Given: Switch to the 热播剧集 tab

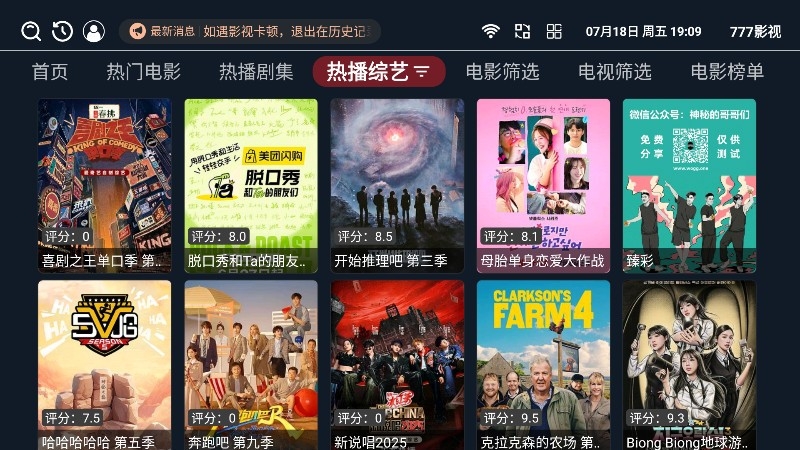Looking at the screenshot, I should (x=256, y=71).
